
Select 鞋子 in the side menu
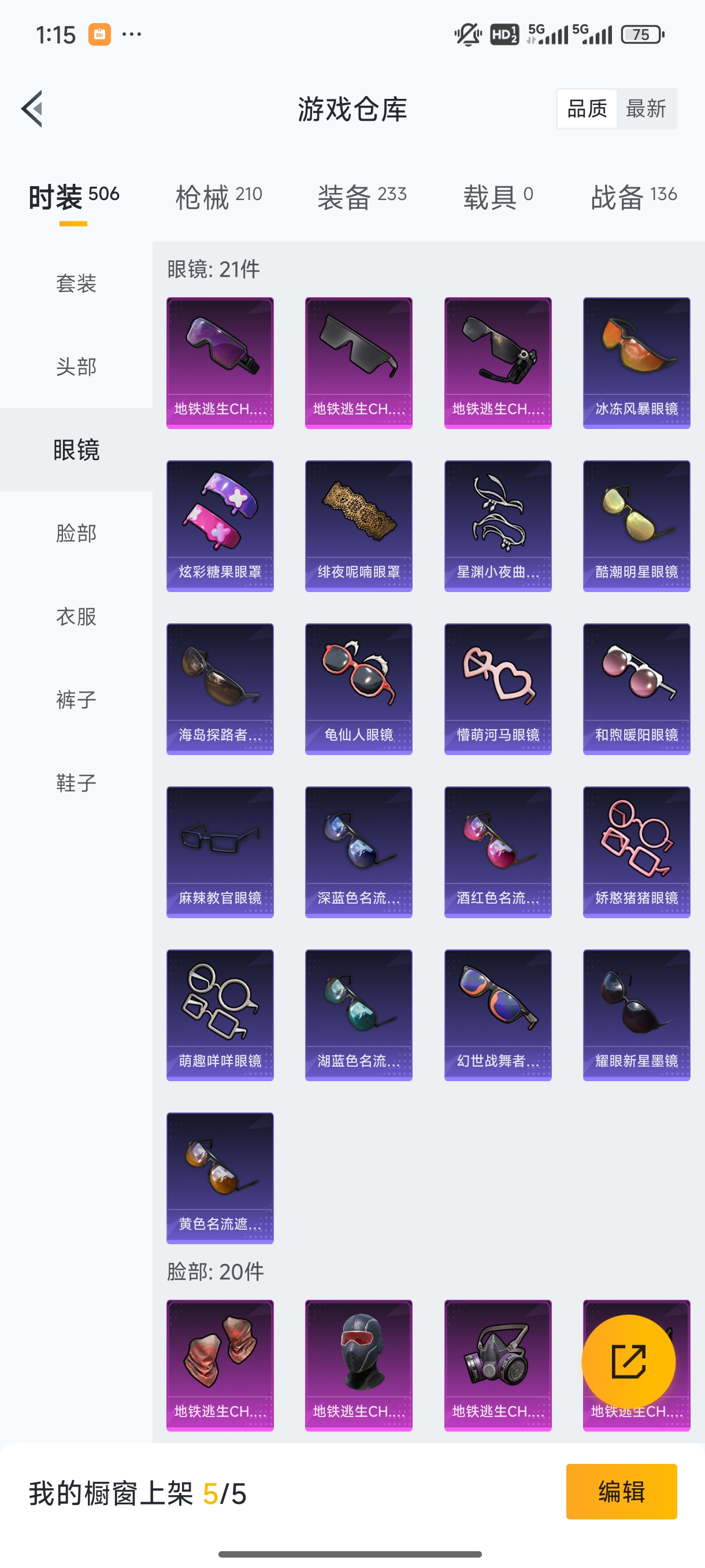(76, 783)
